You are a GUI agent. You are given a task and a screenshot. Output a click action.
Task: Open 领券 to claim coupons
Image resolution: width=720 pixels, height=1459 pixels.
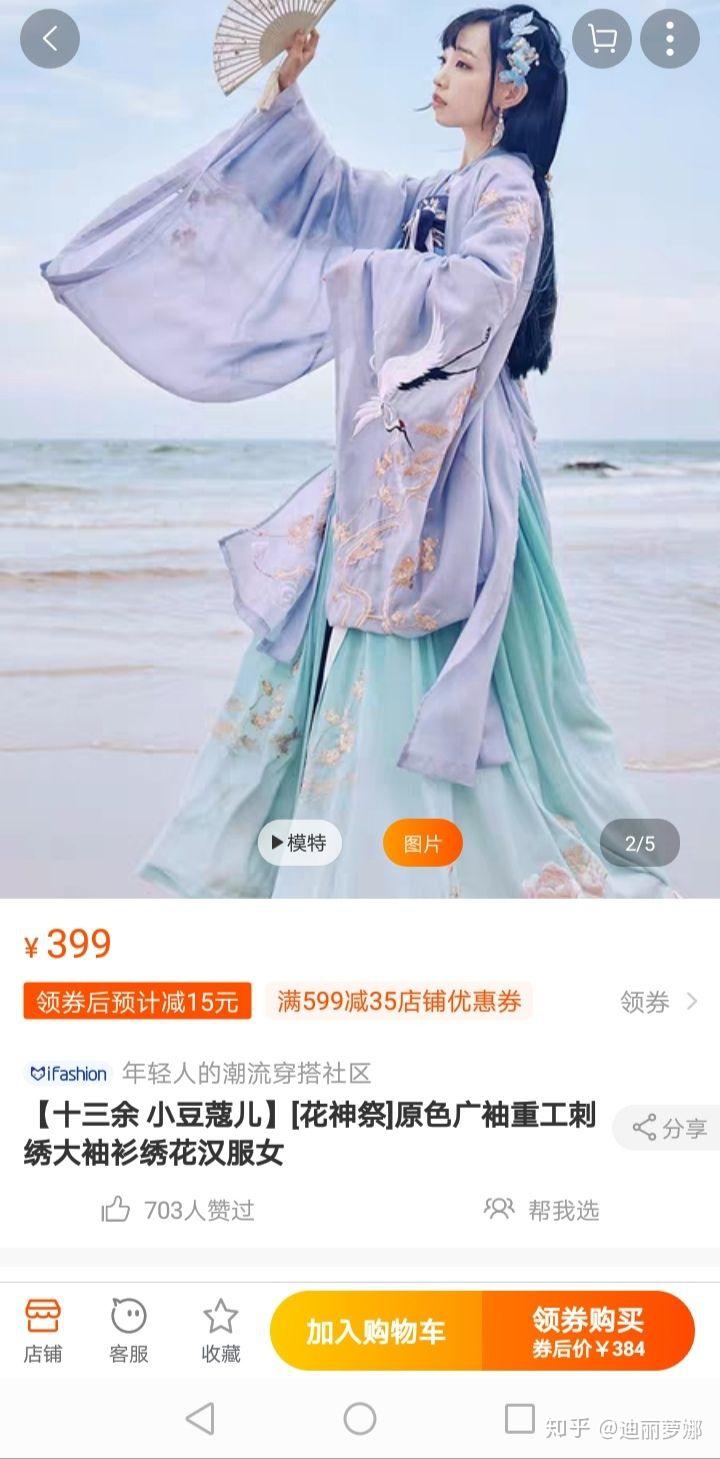click(x=658, y=1001)
